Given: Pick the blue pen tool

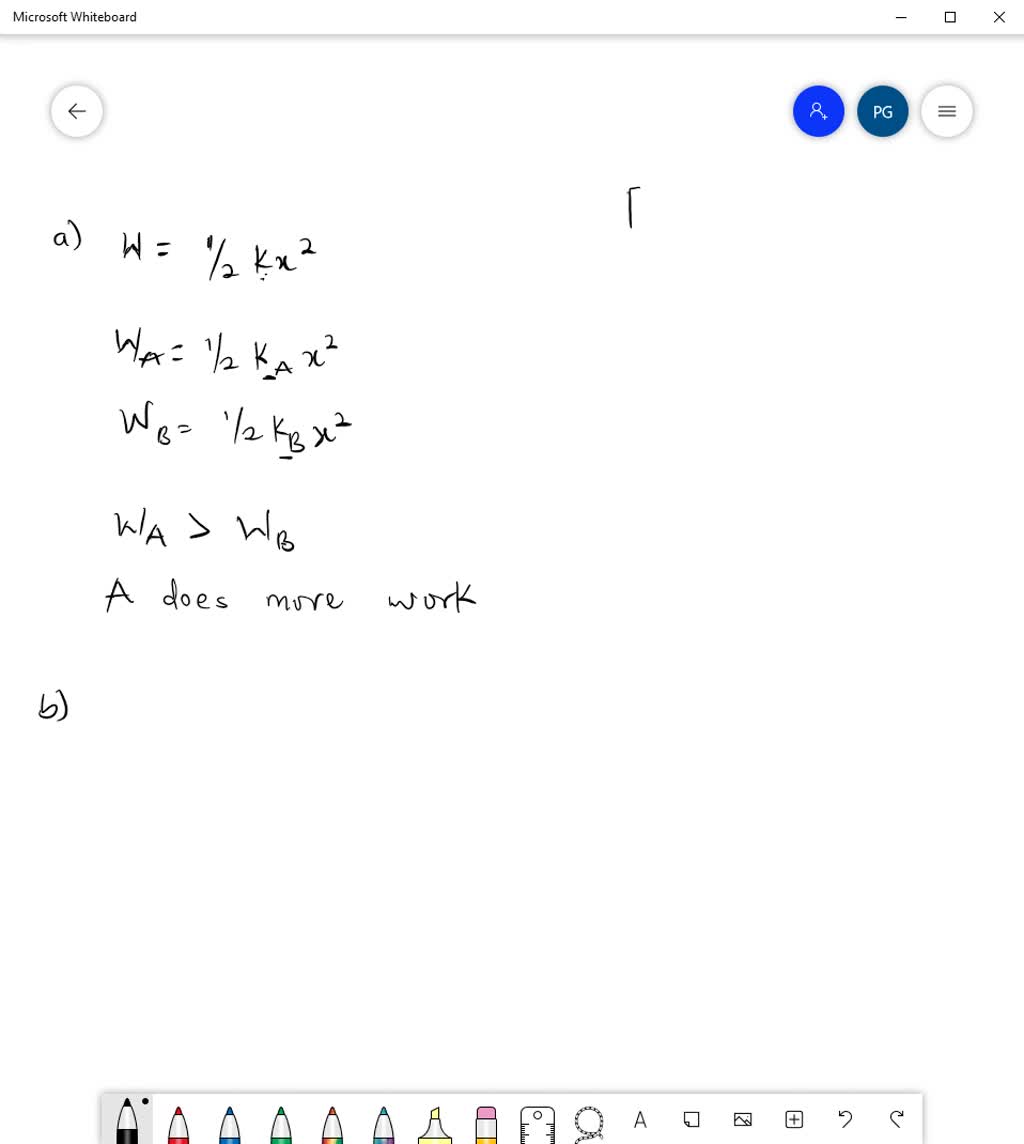Looking at the screenshot, I should coord(229,1122).
